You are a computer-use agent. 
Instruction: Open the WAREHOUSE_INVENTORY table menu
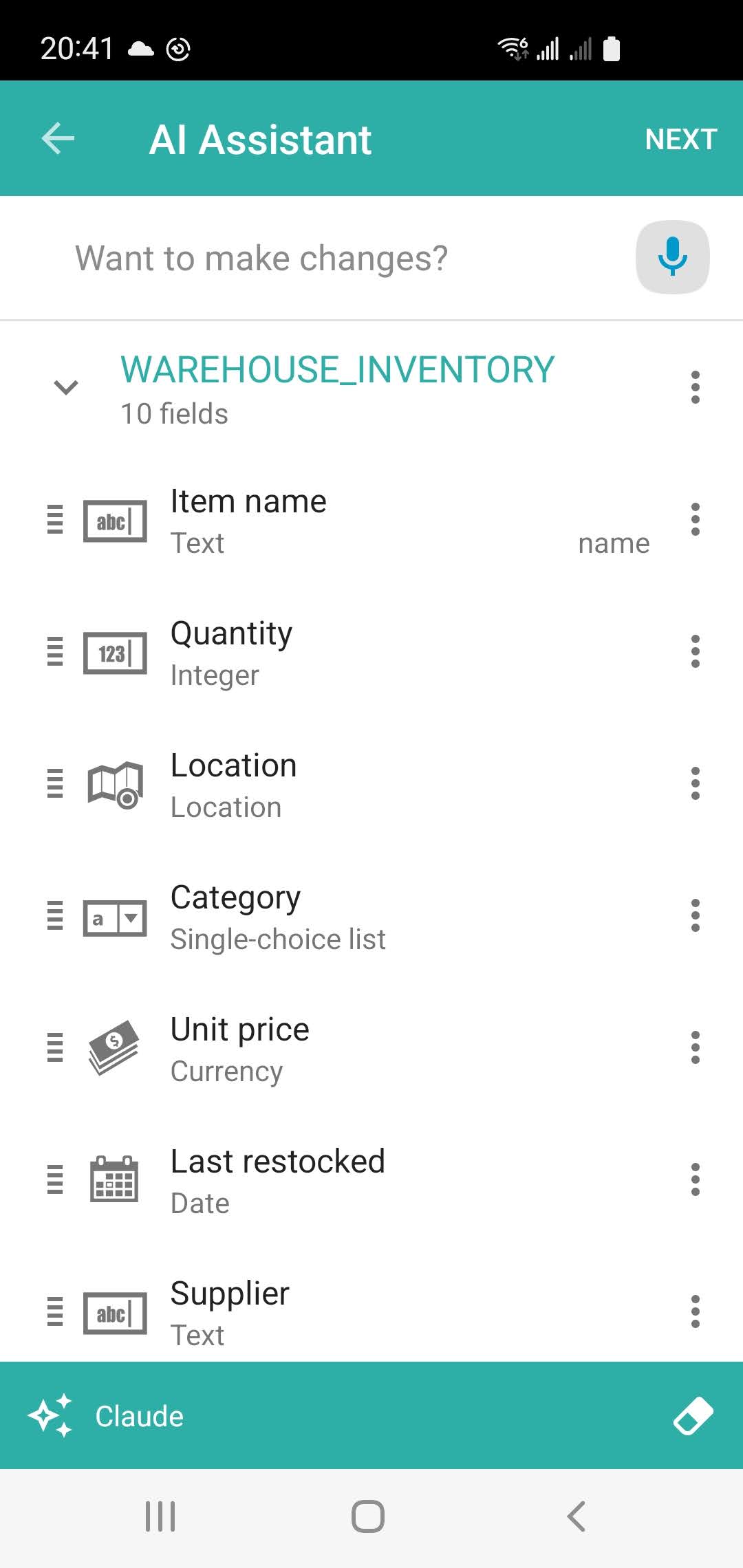(695, 387)
